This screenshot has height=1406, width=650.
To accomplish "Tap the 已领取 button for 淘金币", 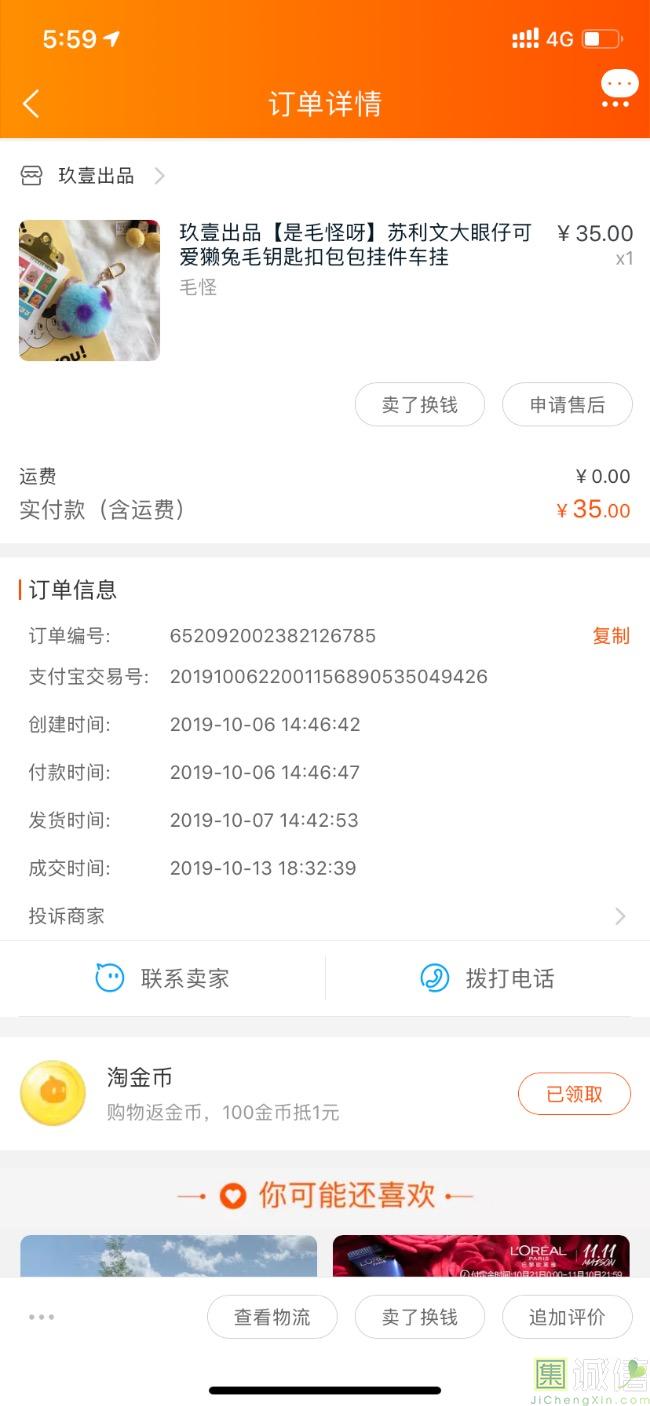I will tap(574, 1094).
